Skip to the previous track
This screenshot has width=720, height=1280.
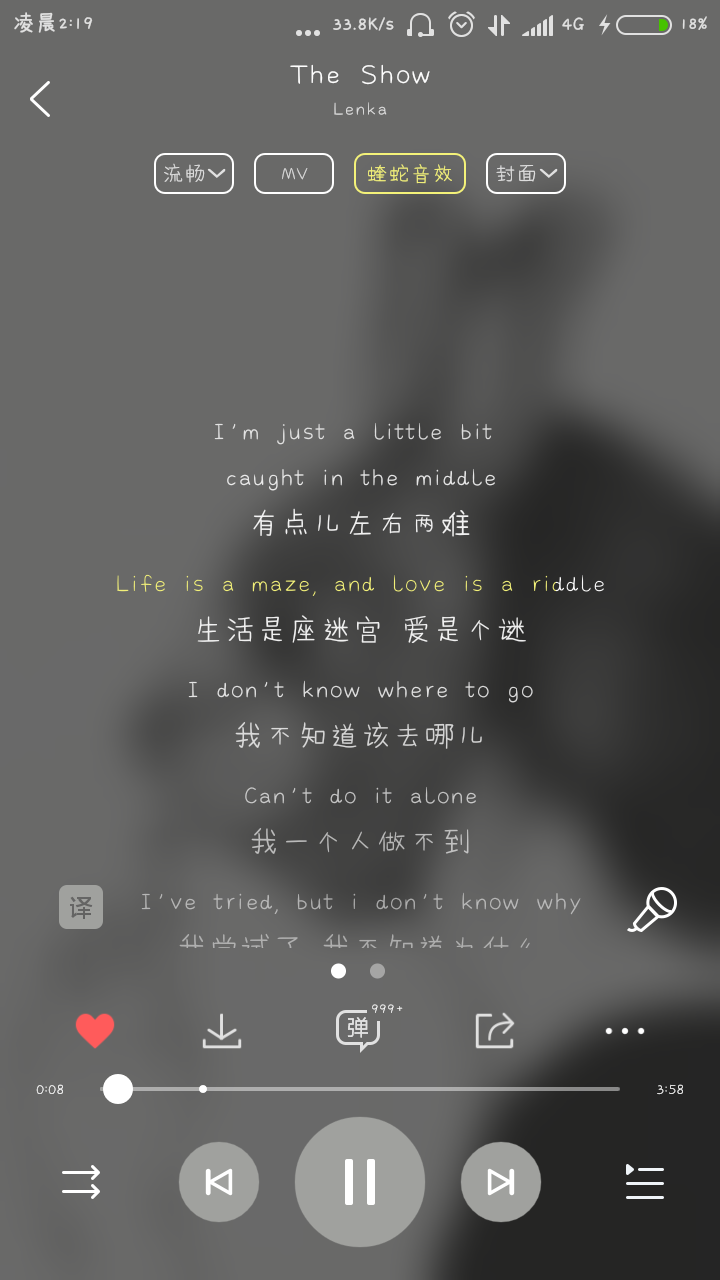pyautogui.click(x=219, y=1182)
